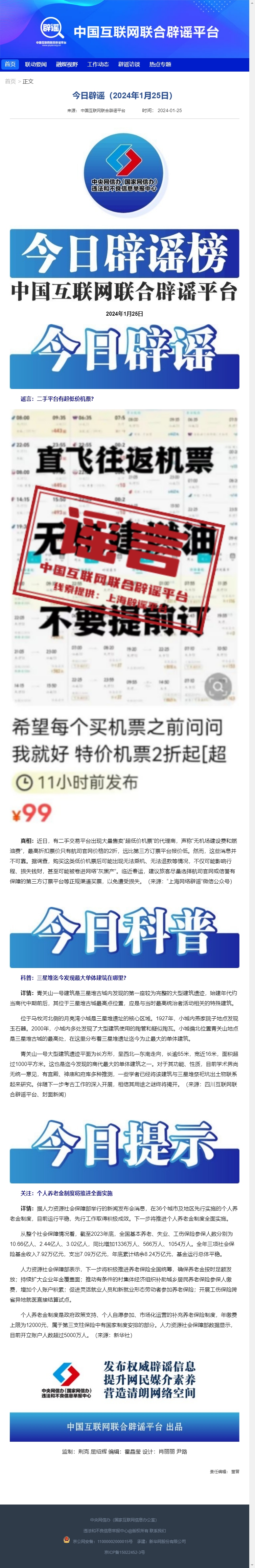Open the 工作动态 tab

click(x=98, y=64)
